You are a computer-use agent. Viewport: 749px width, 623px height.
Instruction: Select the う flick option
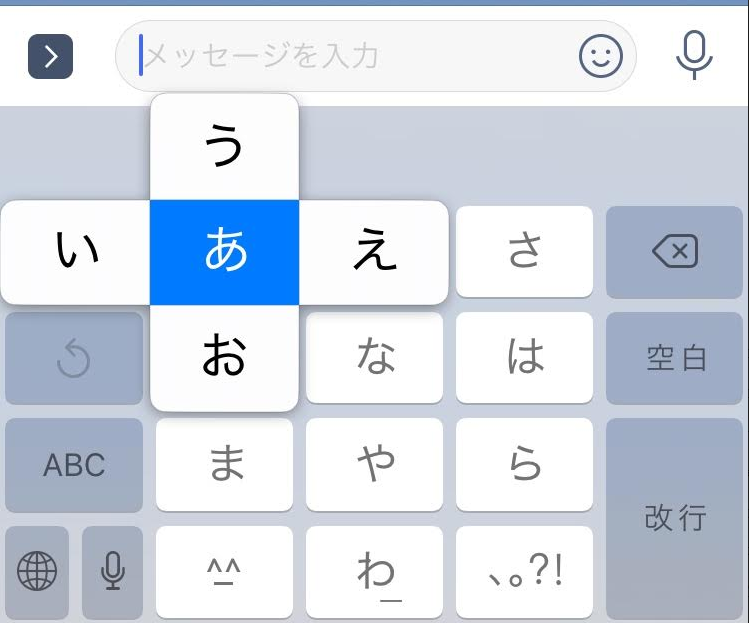pyautogui.click(x=225, y=147)
